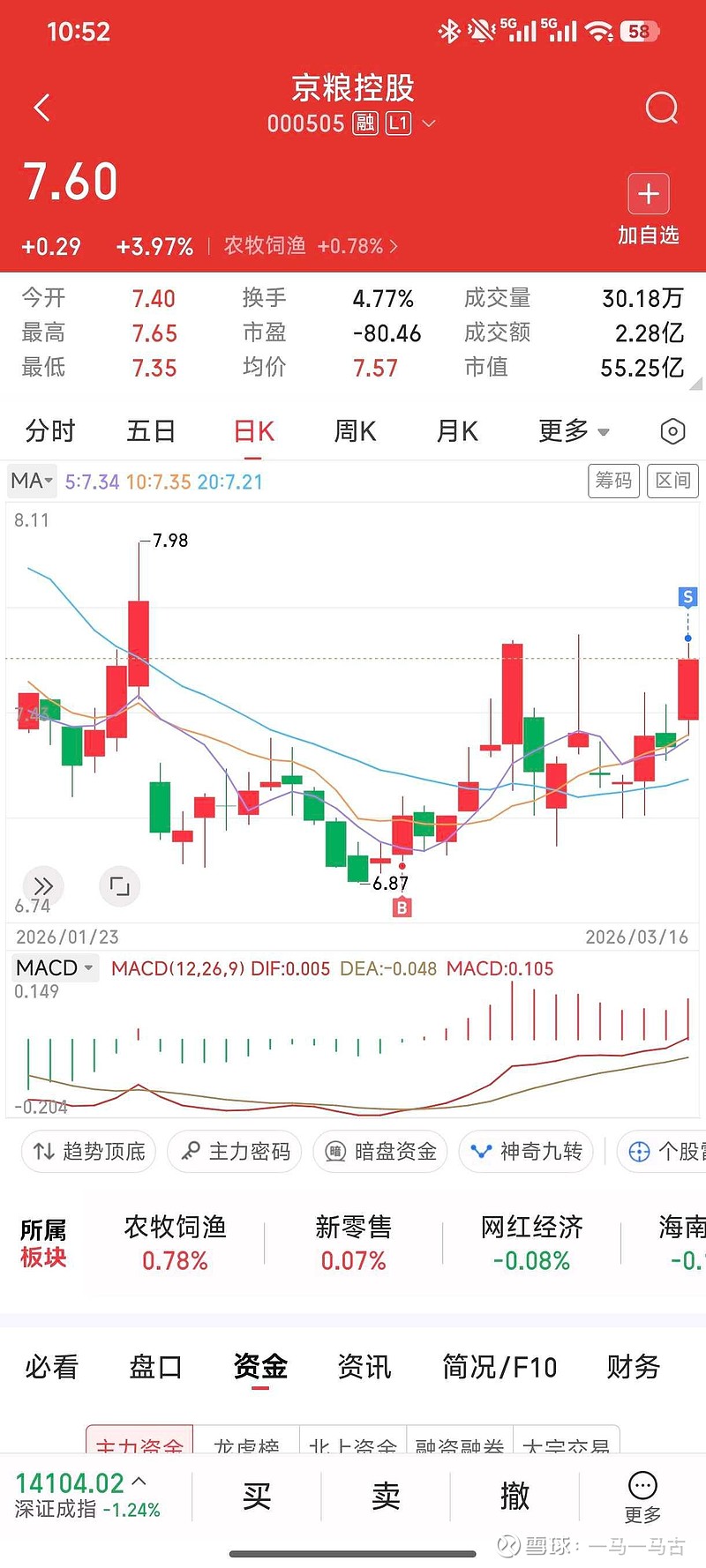Expand chart to fullscreen landscape icon
This screenshot has width=706, height=1568.
tap(119, 885)
